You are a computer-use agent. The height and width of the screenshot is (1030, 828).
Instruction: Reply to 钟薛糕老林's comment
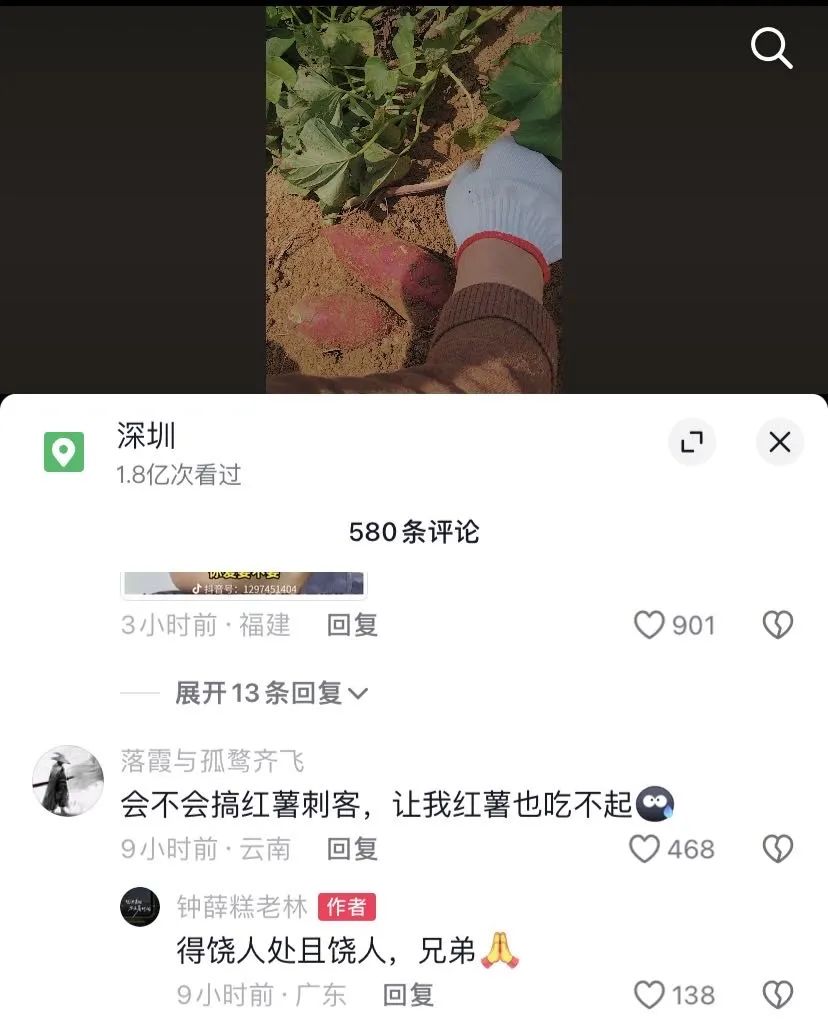coord(408,995)
